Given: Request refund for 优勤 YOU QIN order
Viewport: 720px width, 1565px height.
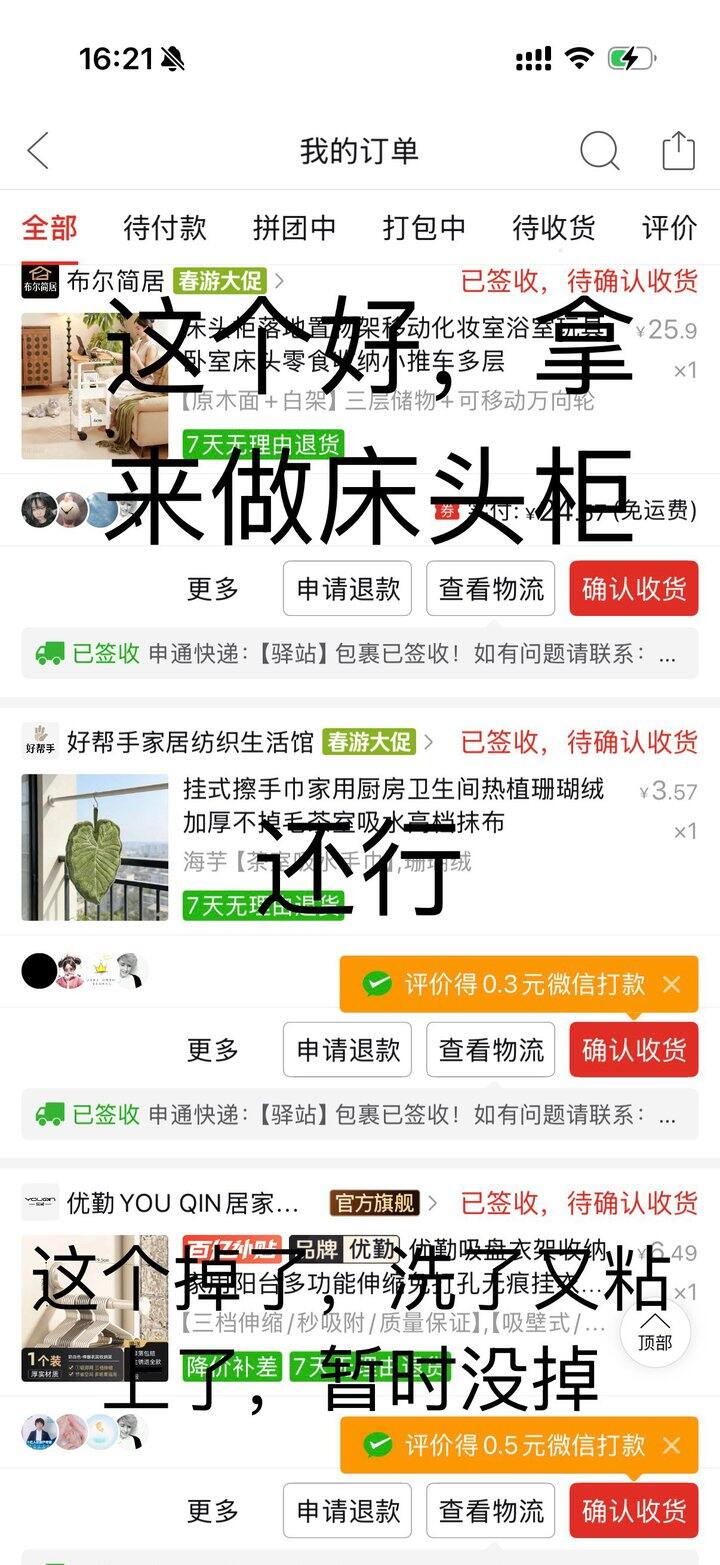Looking at the screenshot, I should 347,1510.
